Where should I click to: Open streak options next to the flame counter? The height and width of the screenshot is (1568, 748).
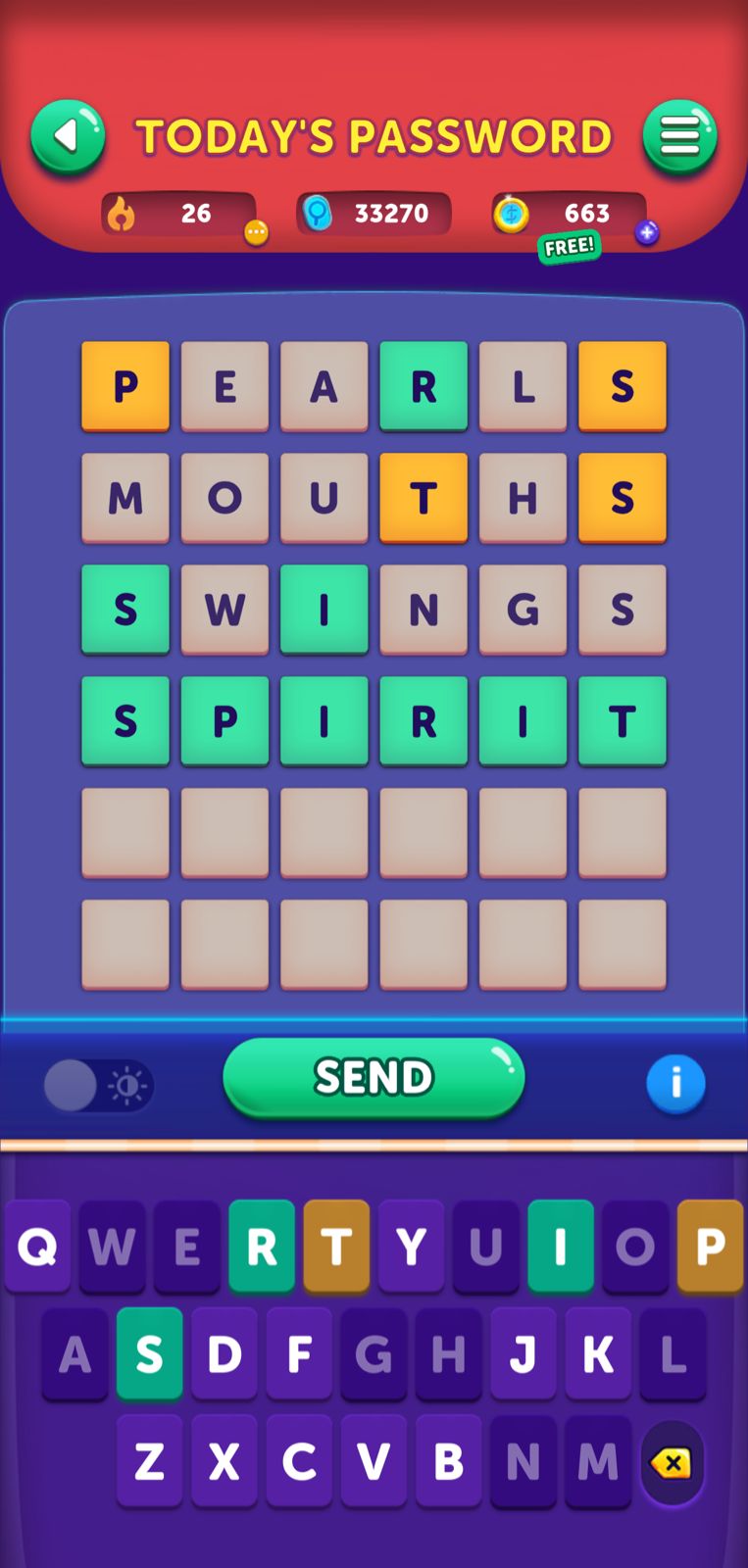tap(256, 232)
